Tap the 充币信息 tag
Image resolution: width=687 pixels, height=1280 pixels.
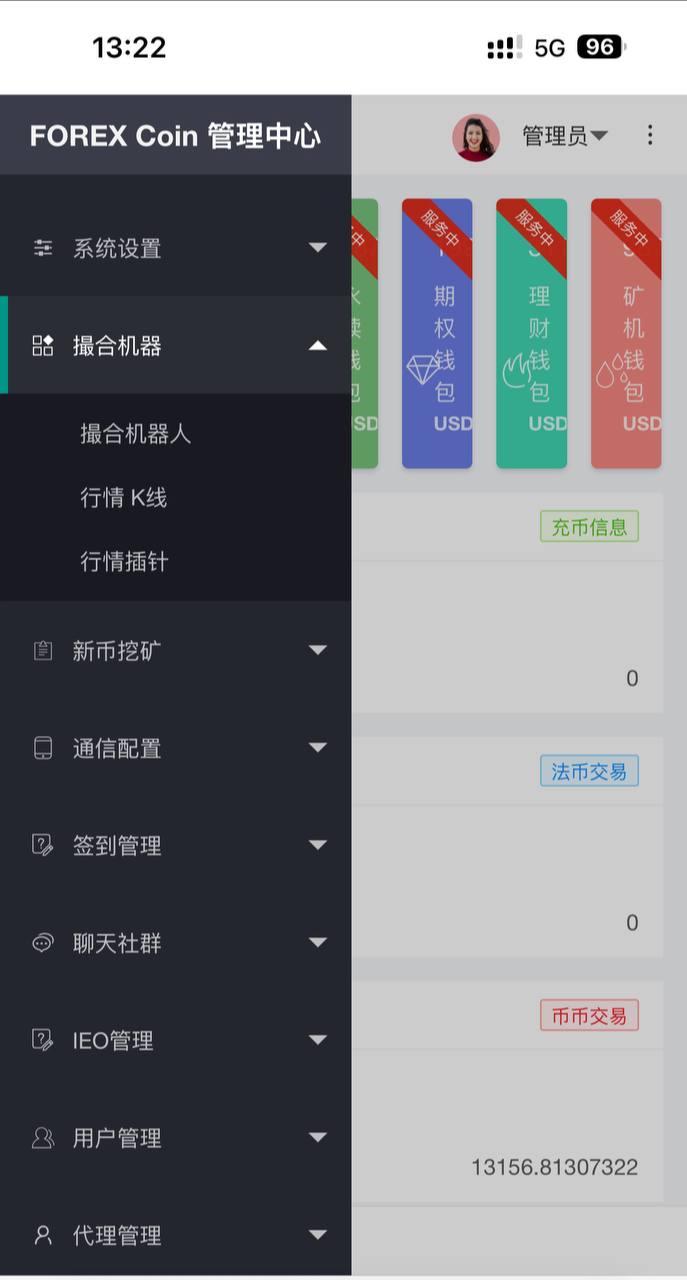coord(589,527)
